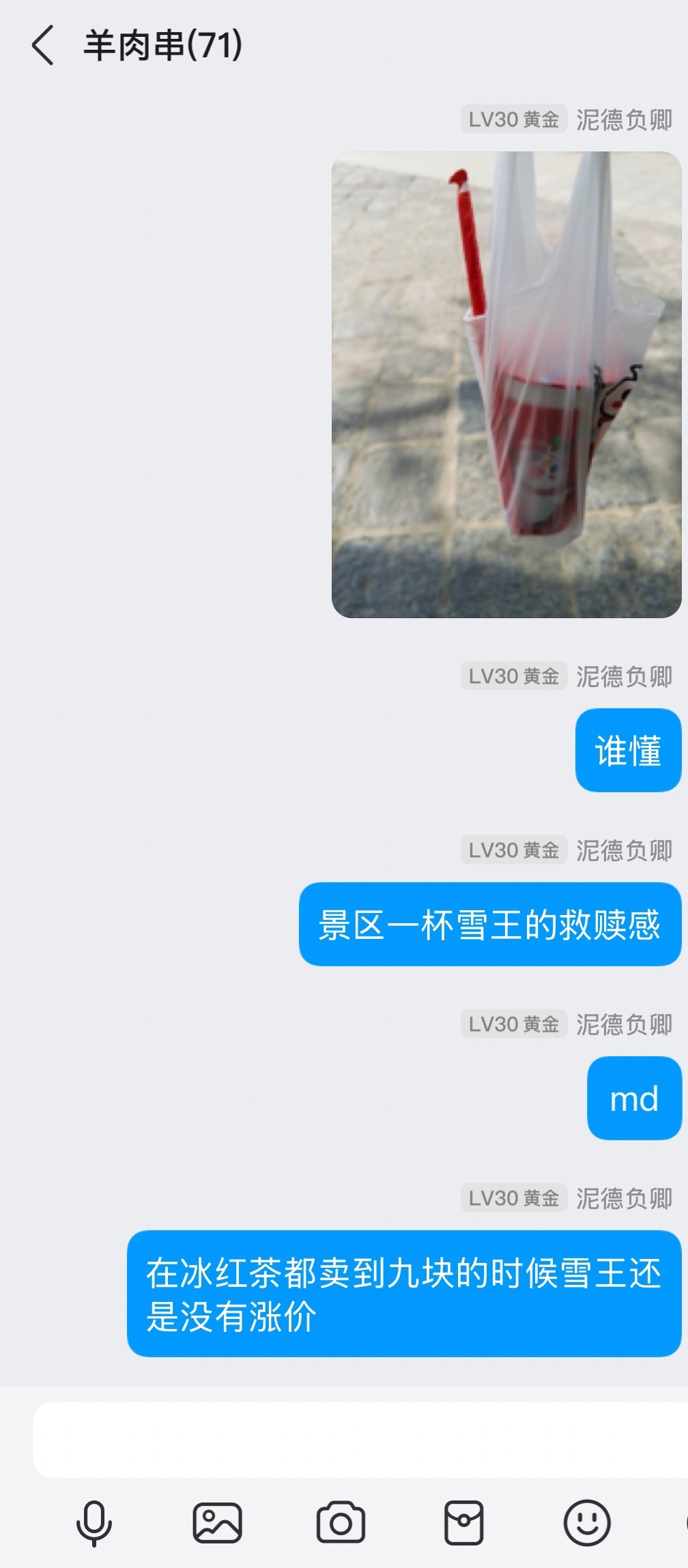Open the photo gallery picker
This screenshot has height=1568, width=688.
(x=217, y=1523)
